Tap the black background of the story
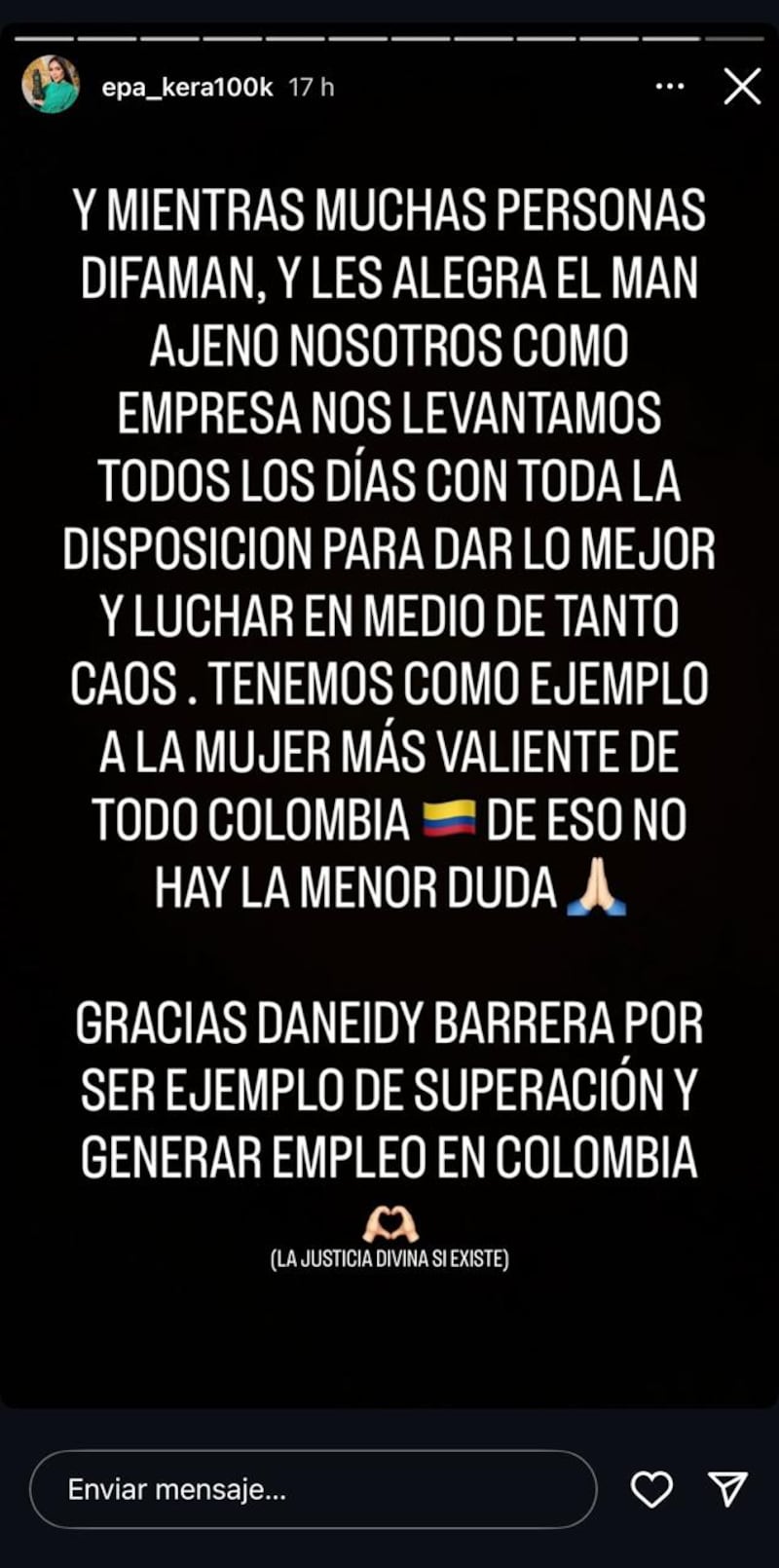The height and width of the screenshot is (1568, 779). (x=389, y=1344)
